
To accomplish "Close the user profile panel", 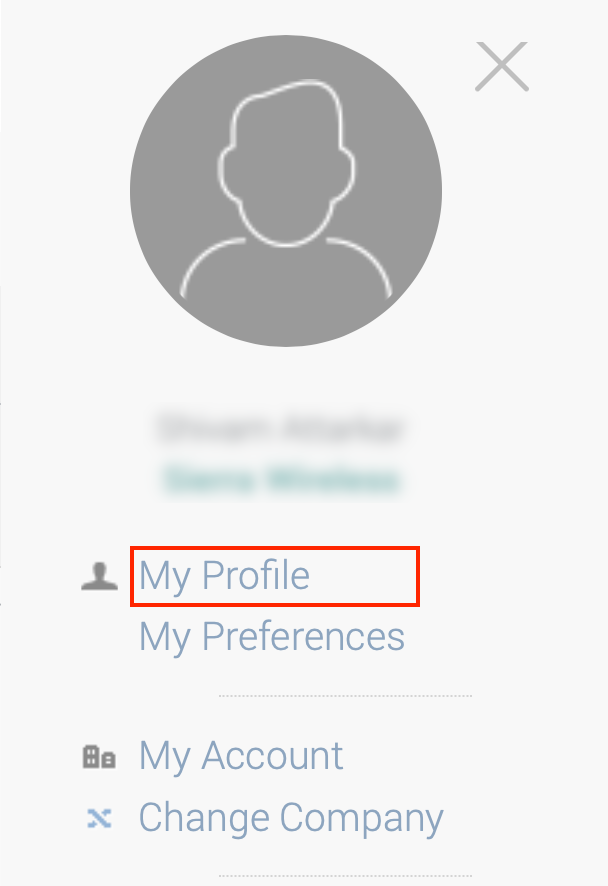I will point(501,67).
